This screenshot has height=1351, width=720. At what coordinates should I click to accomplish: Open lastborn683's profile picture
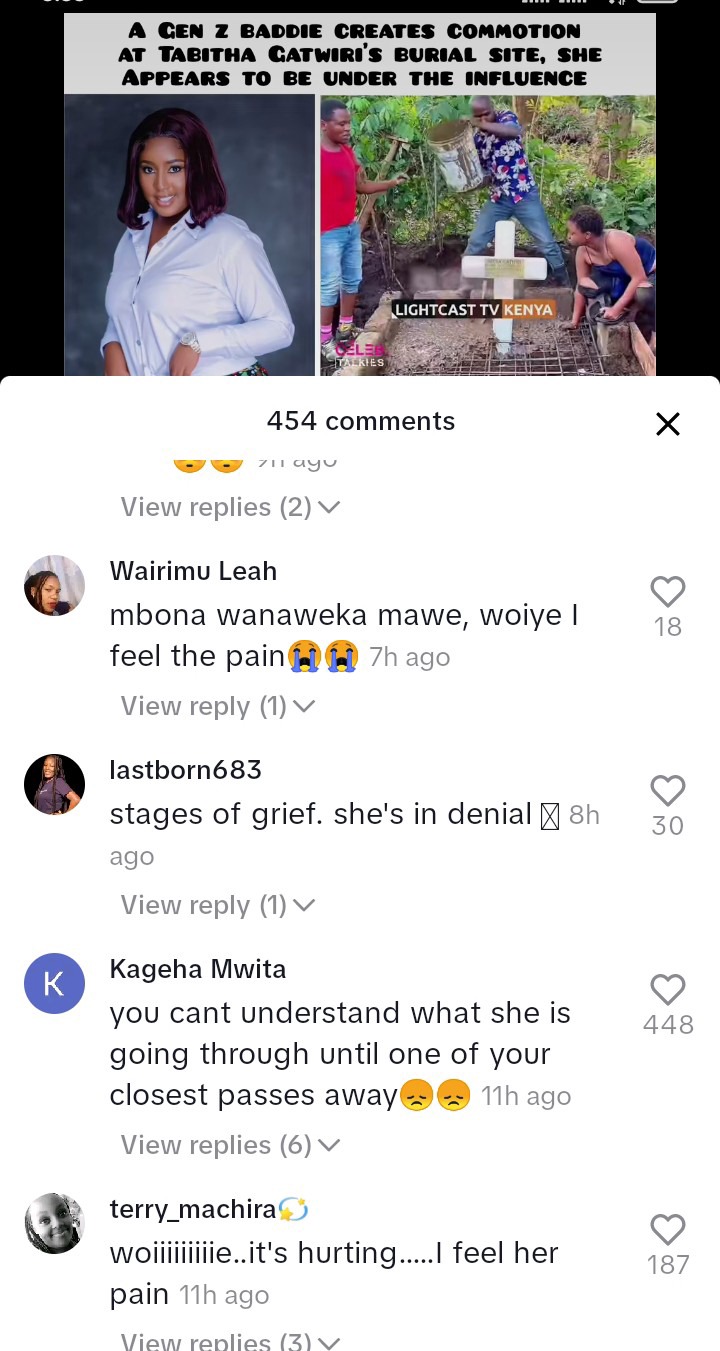pyautogui.click(x=54, y=785)
